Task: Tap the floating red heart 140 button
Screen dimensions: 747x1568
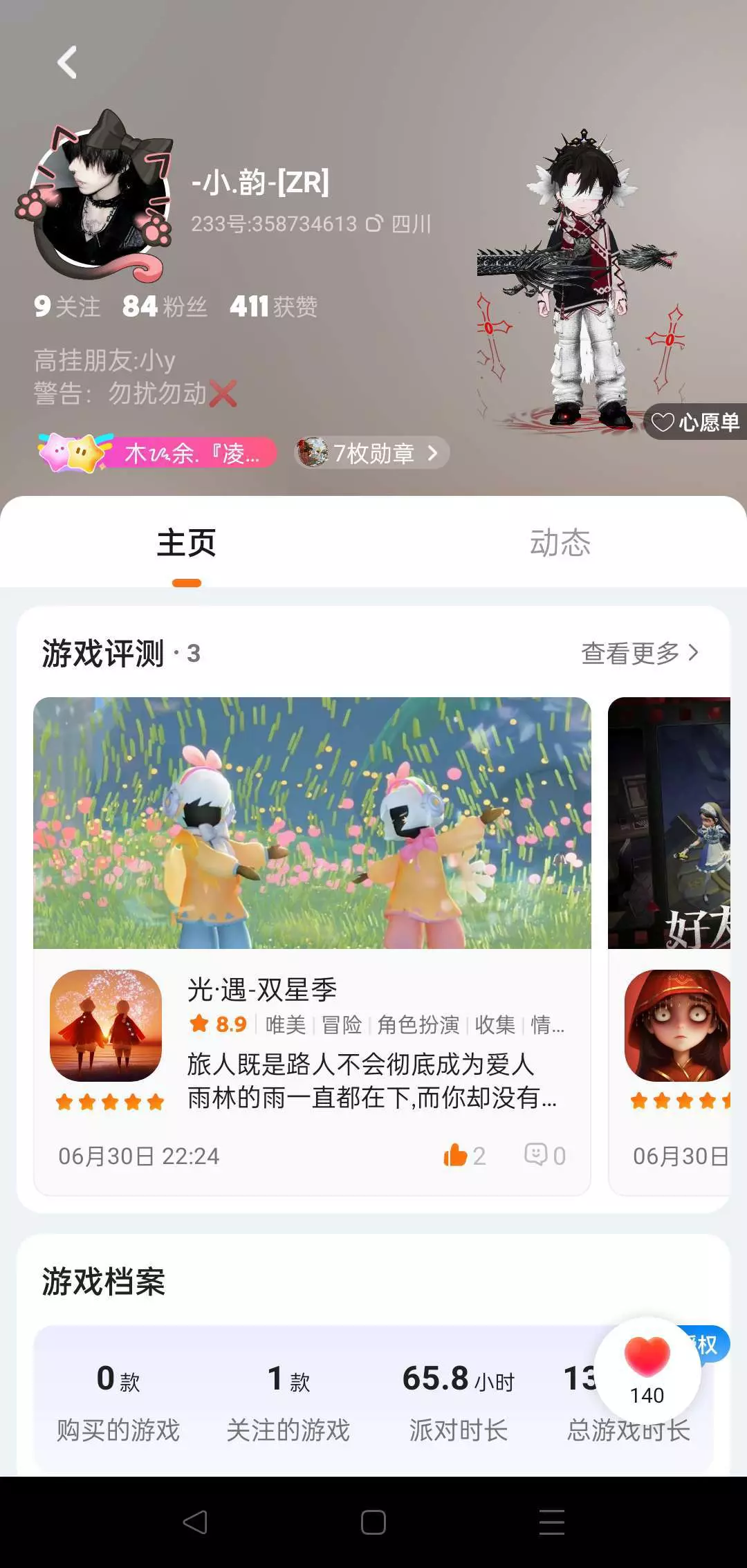Action: (647, 1370)
